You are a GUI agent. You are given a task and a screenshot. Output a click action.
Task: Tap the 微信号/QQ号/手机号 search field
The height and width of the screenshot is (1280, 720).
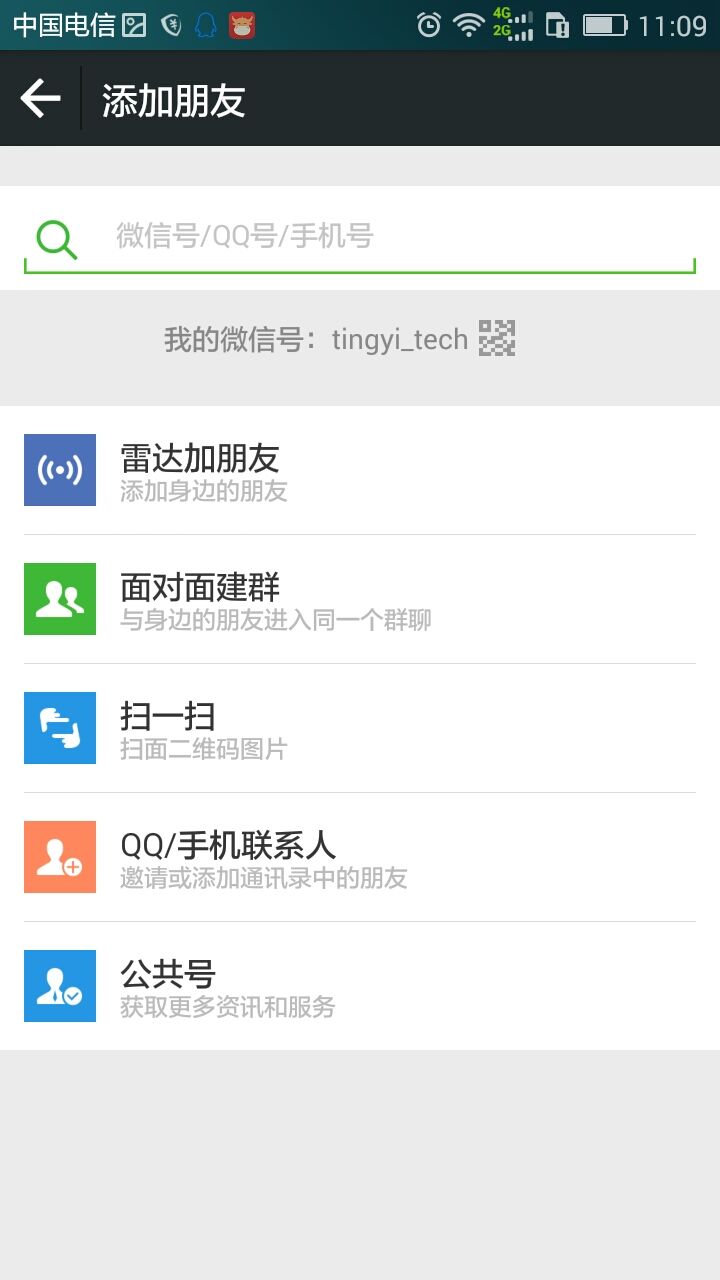[x=360, y=238]
